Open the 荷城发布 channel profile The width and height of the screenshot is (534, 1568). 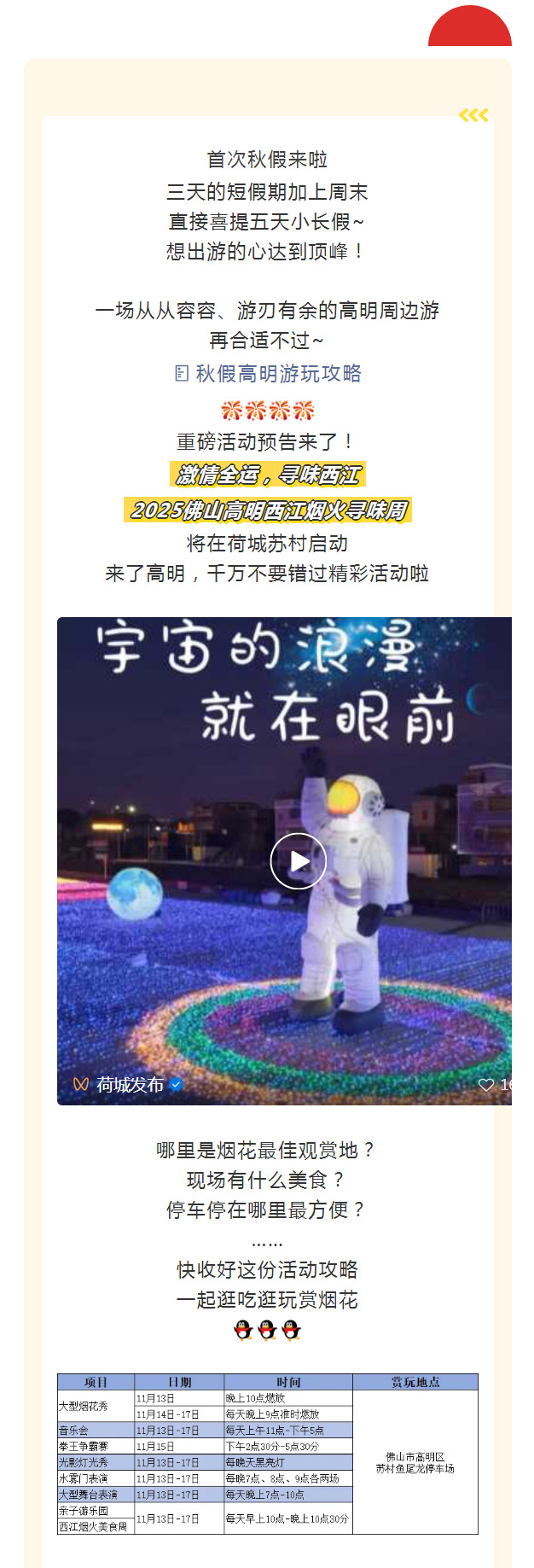(128, 1084)
